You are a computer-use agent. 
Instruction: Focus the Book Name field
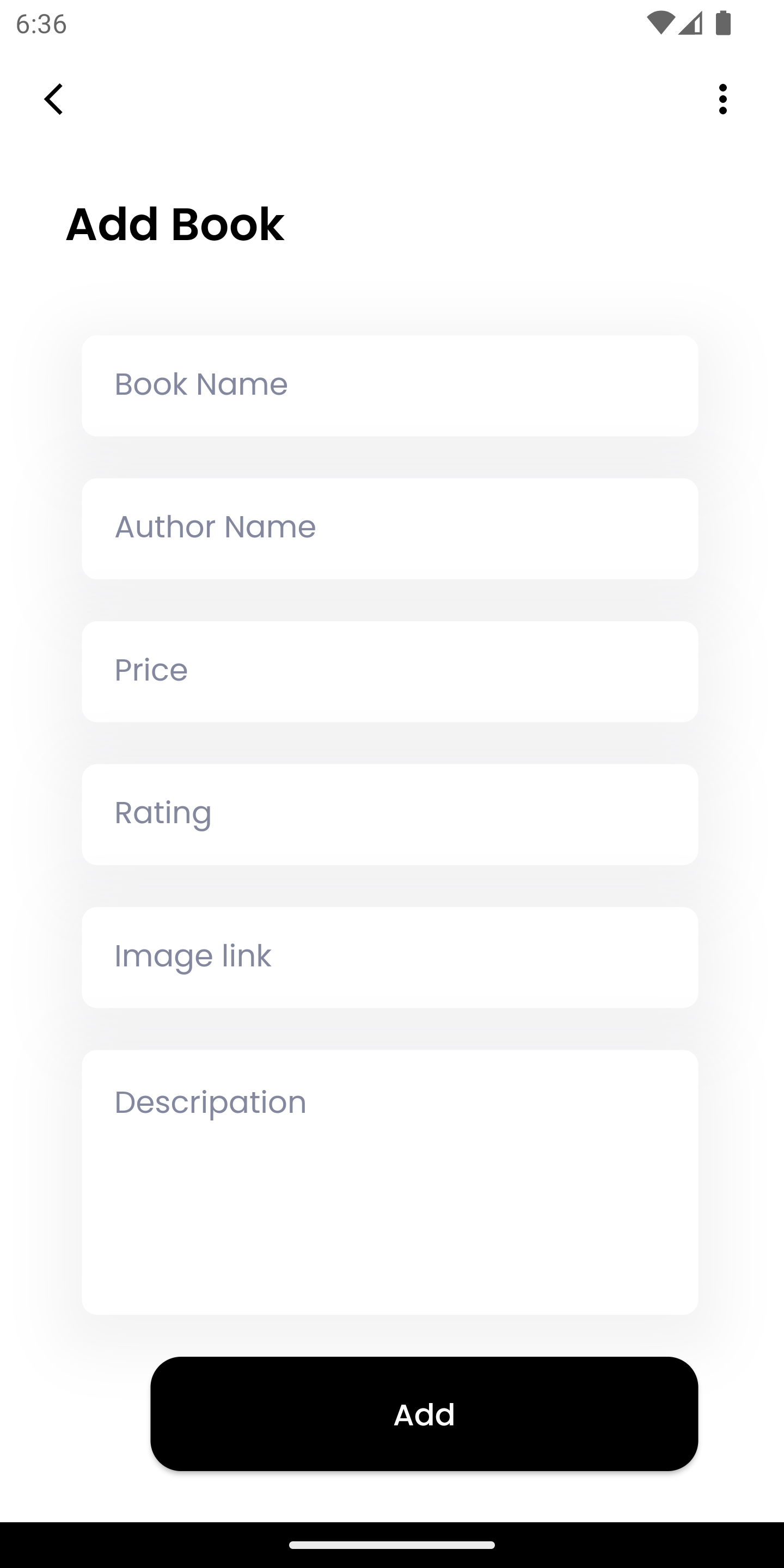(390, 385)
